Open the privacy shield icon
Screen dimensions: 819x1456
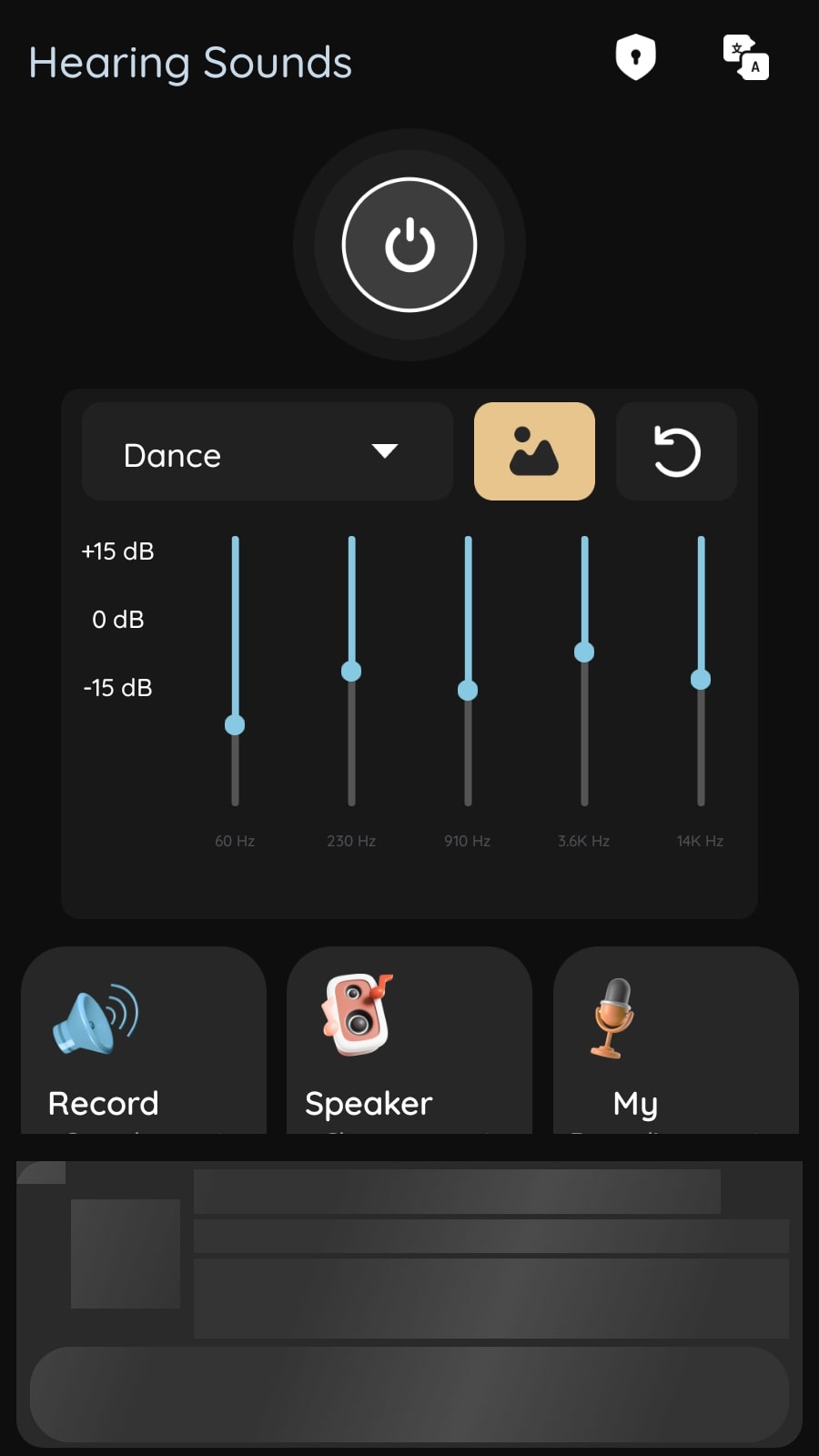tap(635, 57)
